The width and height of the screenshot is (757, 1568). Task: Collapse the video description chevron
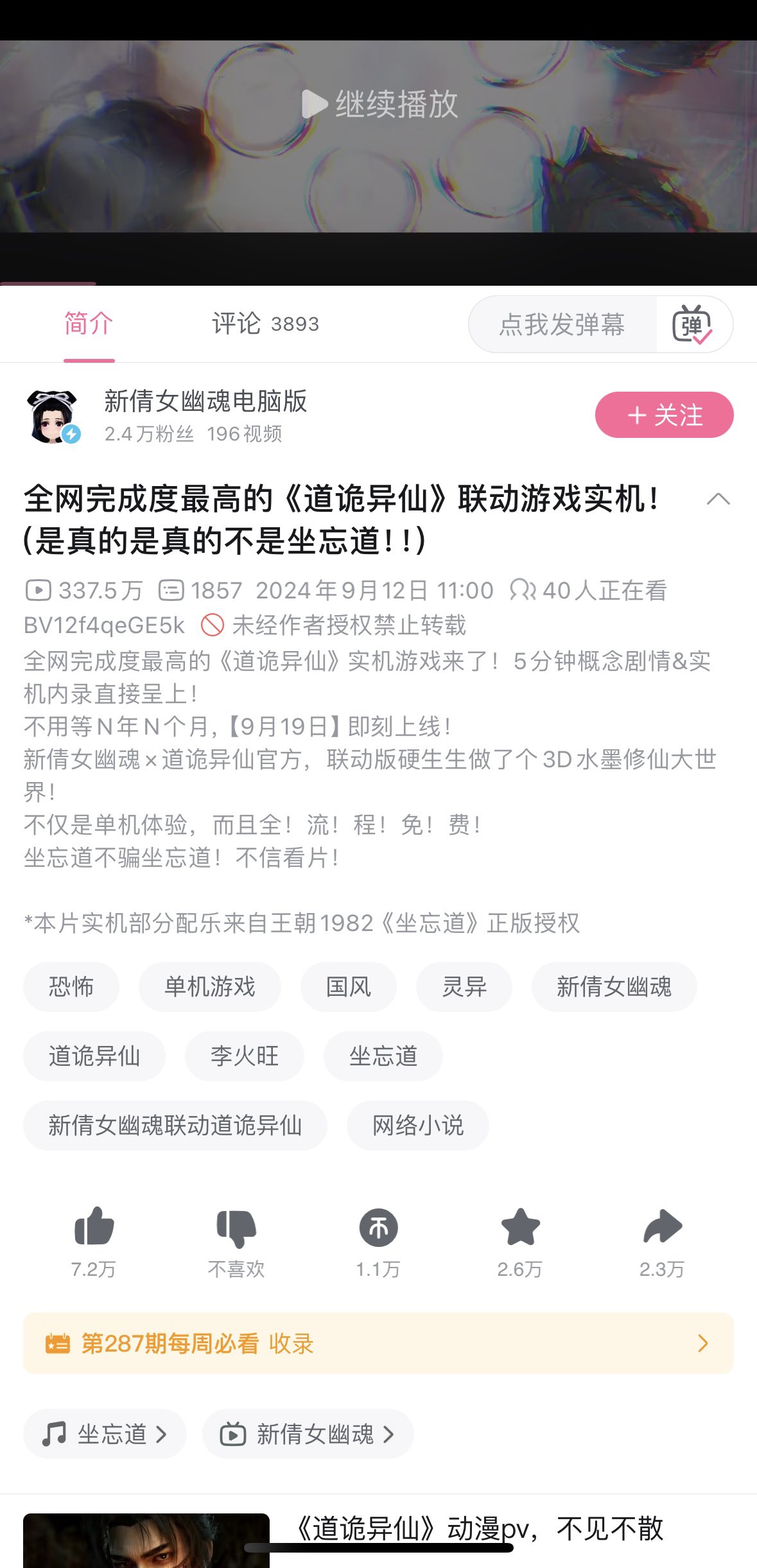[718, 500]
